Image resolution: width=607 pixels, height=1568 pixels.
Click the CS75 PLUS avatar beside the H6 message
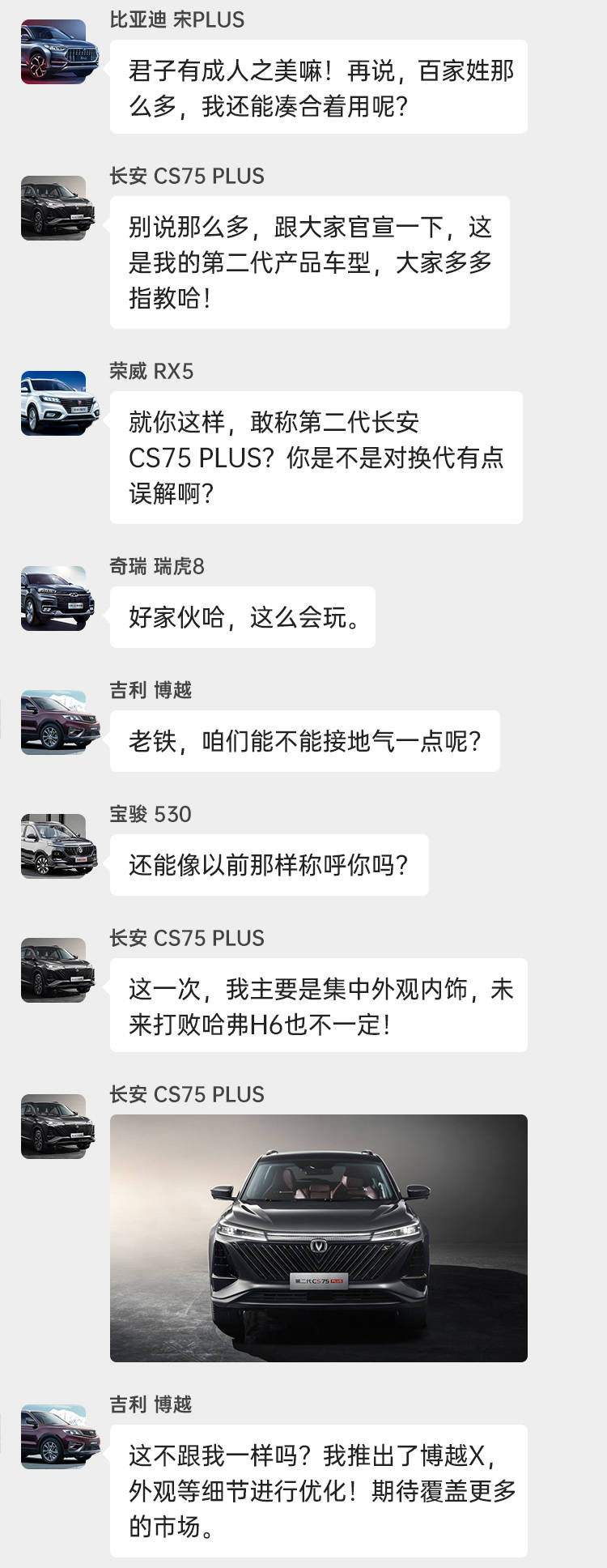click(55, 972)
